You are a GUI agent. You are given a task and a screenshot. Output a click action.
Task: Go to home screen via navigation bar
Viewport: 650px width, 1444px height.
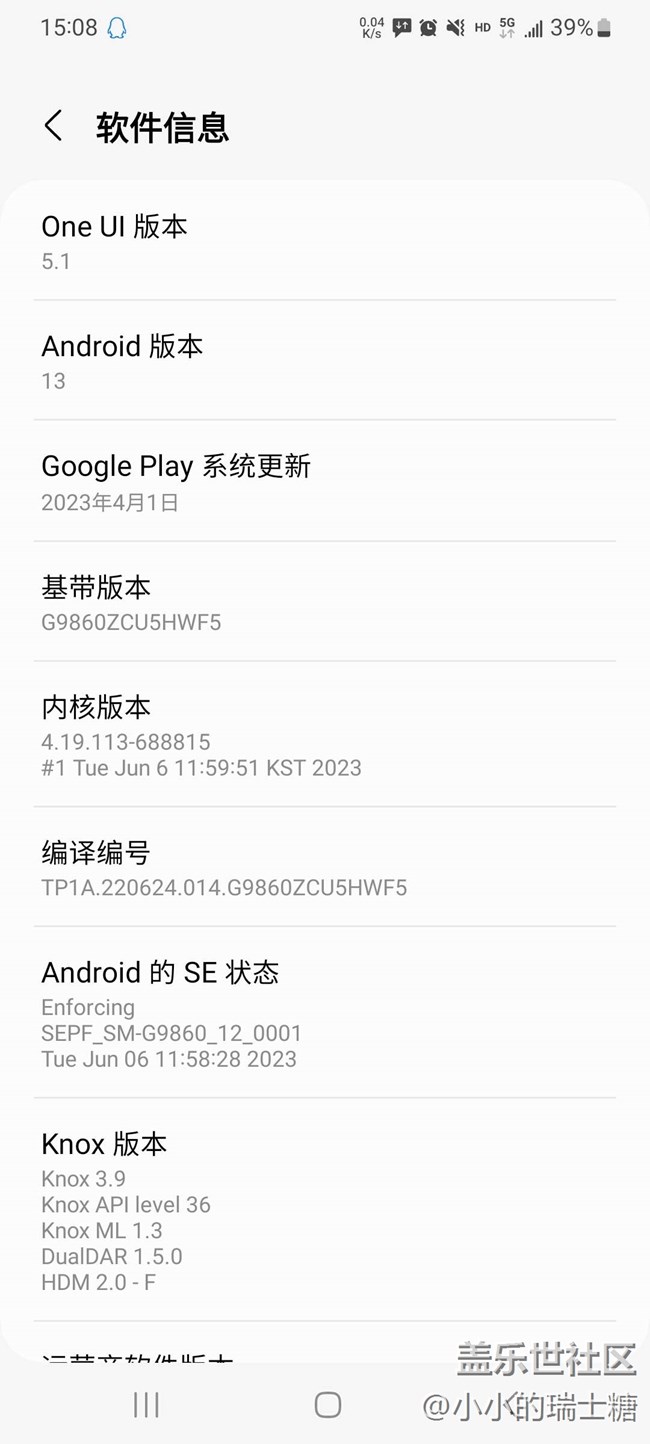coord(327,1405)
